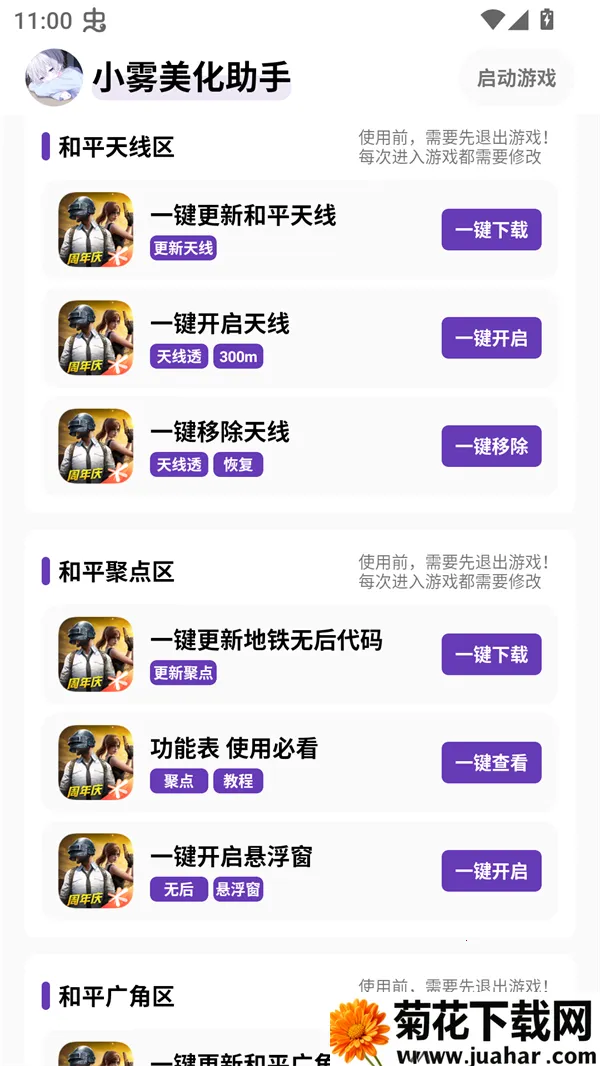
Task: Tap 一键下载 for 一键更新和平天线
Action: coord(491,230)
